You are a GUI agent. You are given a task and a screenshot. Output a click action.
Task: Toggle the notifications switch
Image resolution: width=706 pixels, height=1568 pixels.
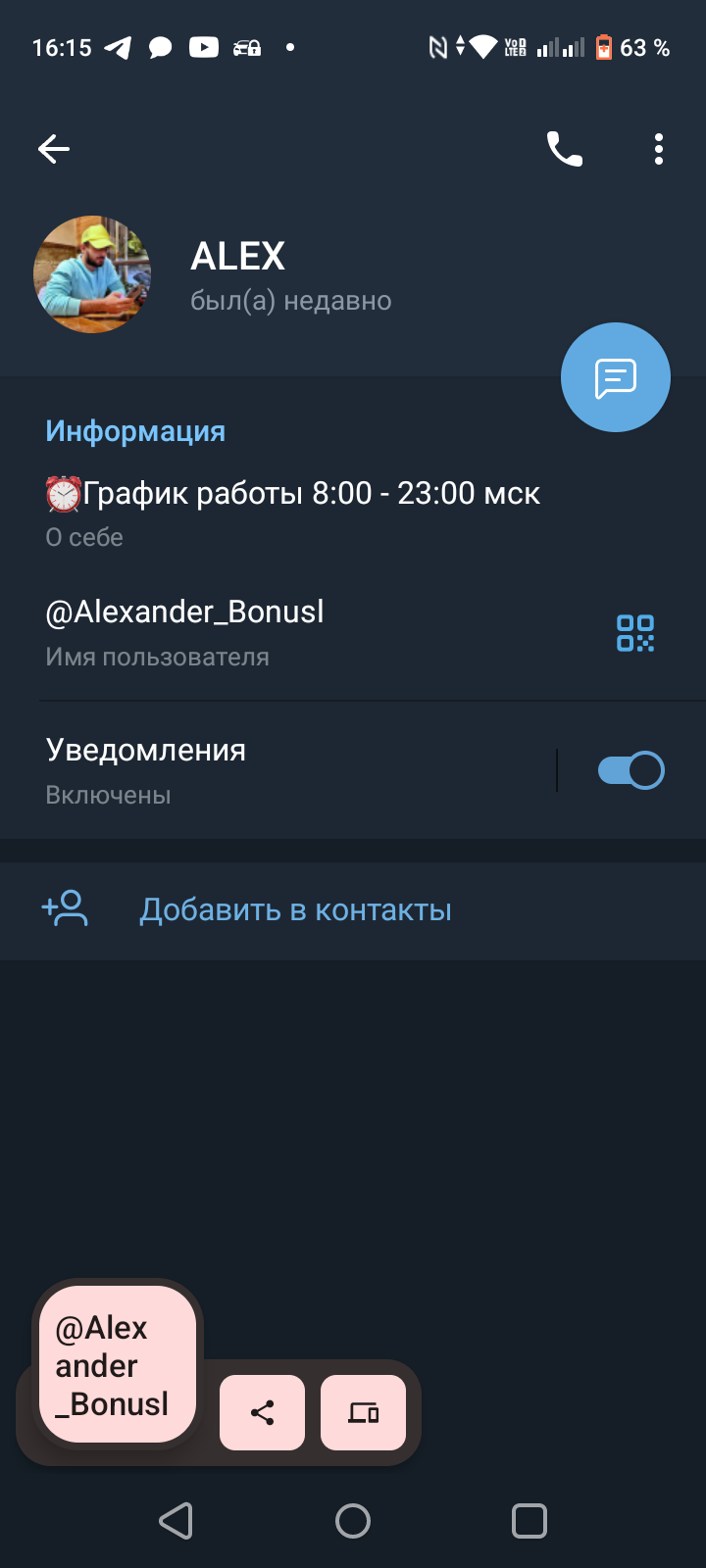point(630,770)
